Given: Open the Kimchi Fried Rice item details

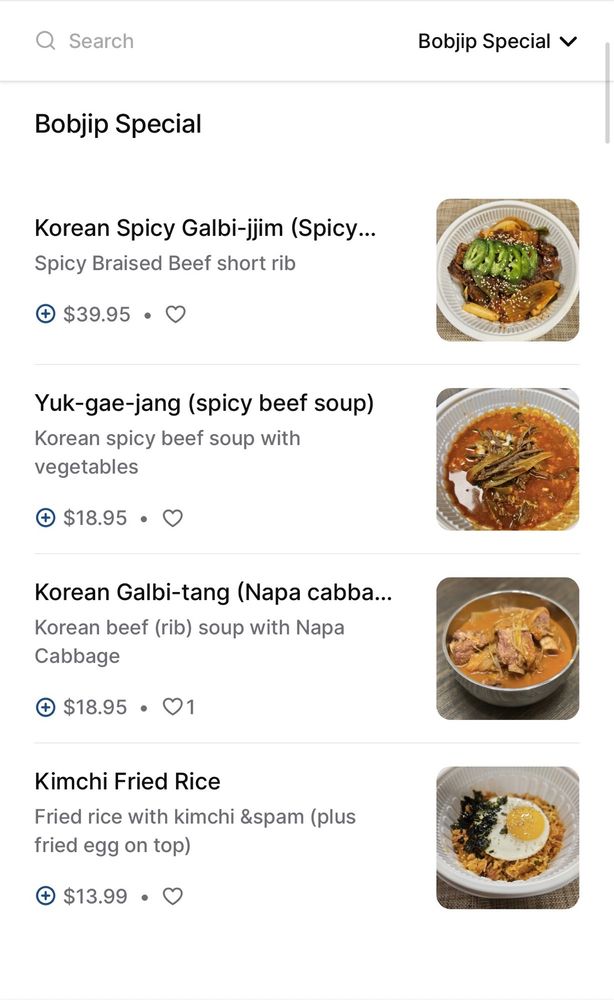Looking at the screenshot, I should [127, 781].
